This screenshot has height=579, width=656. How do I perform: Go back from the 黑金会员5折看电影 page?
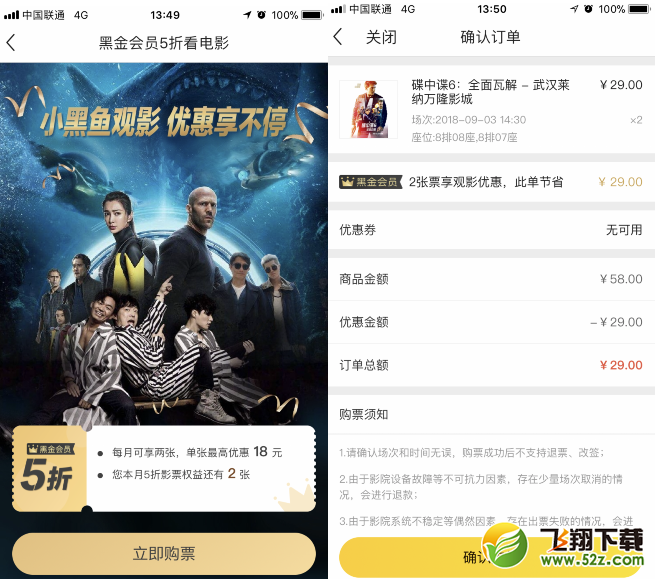(11, 43)
